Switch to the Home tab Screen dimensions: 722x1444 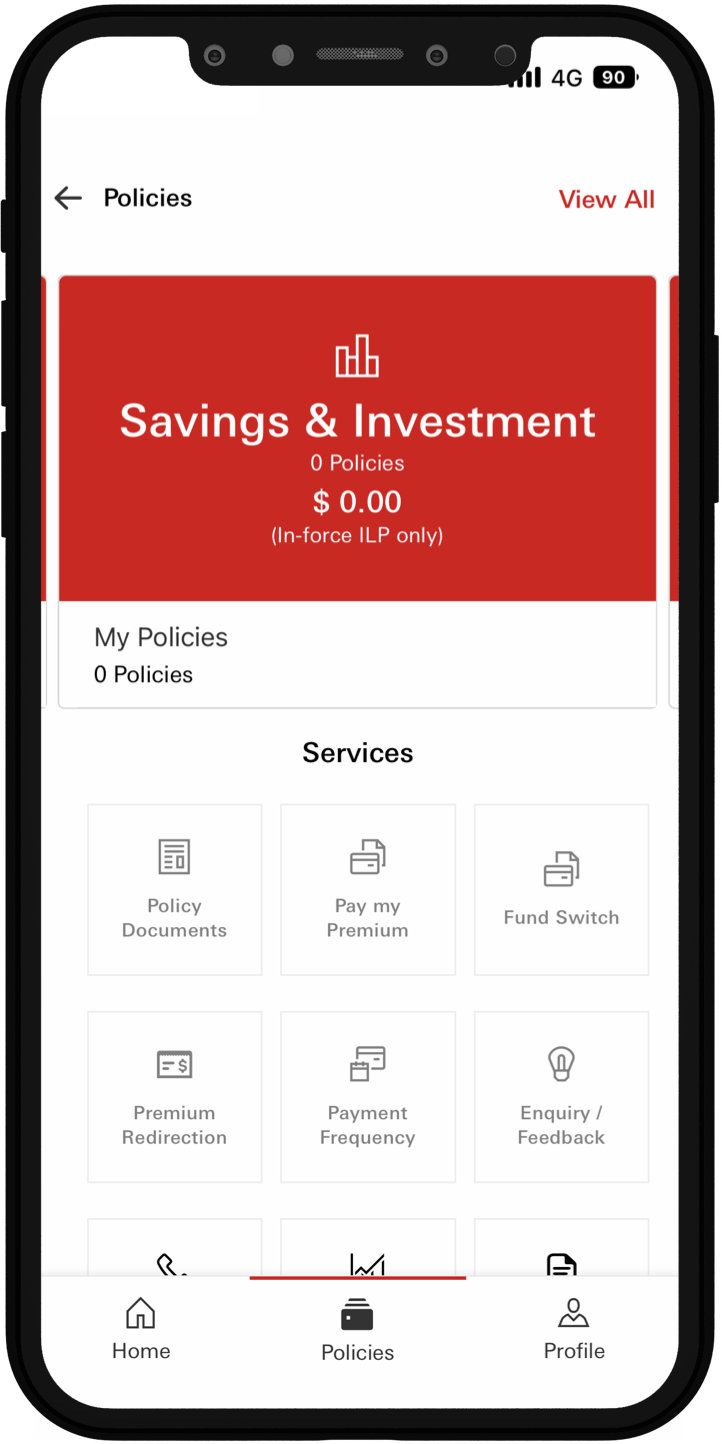[x=141, y=1330]
